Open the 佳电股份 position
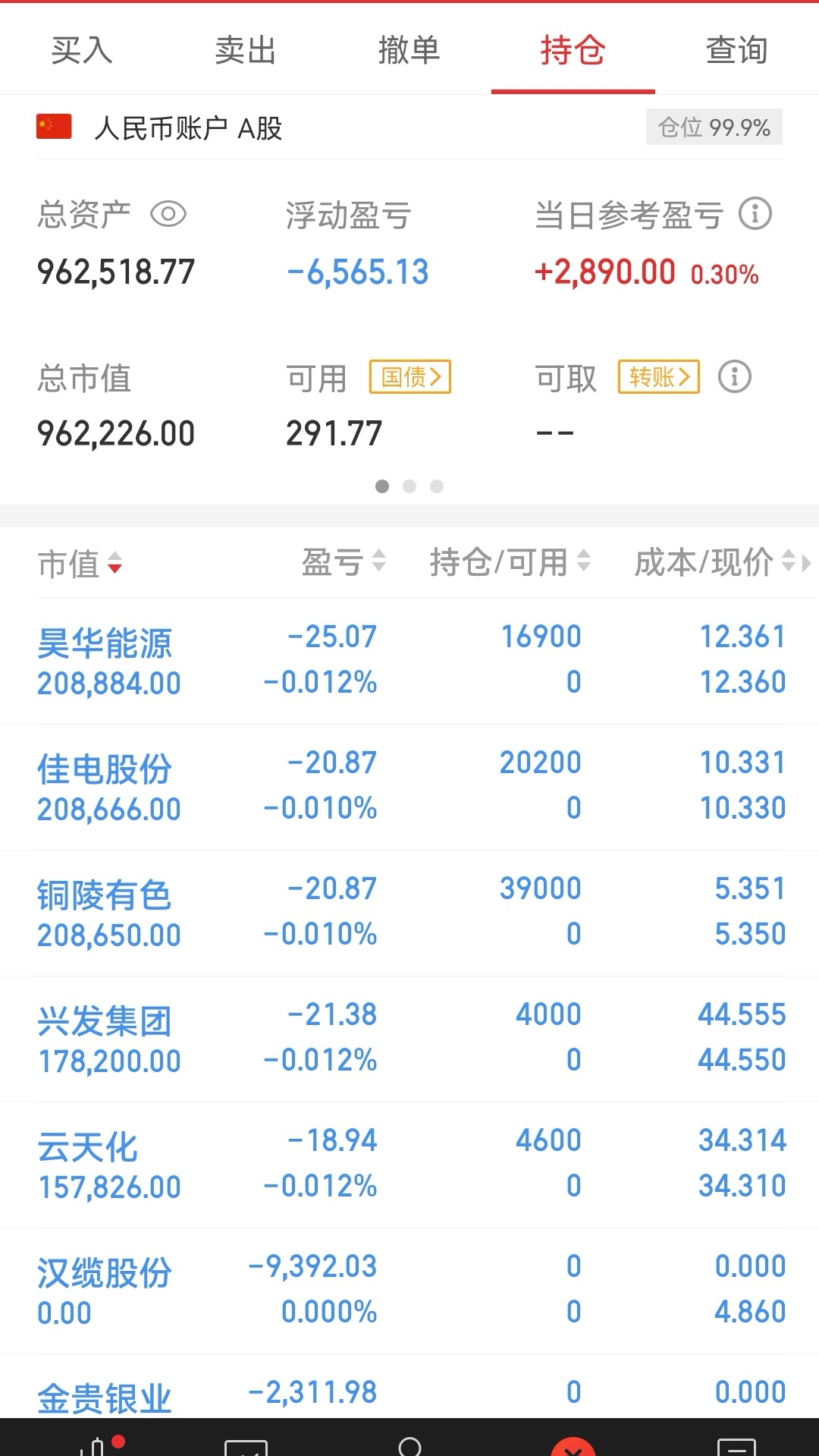Image resolution: width=819 pixels, height=1456 pixels. 409,787
